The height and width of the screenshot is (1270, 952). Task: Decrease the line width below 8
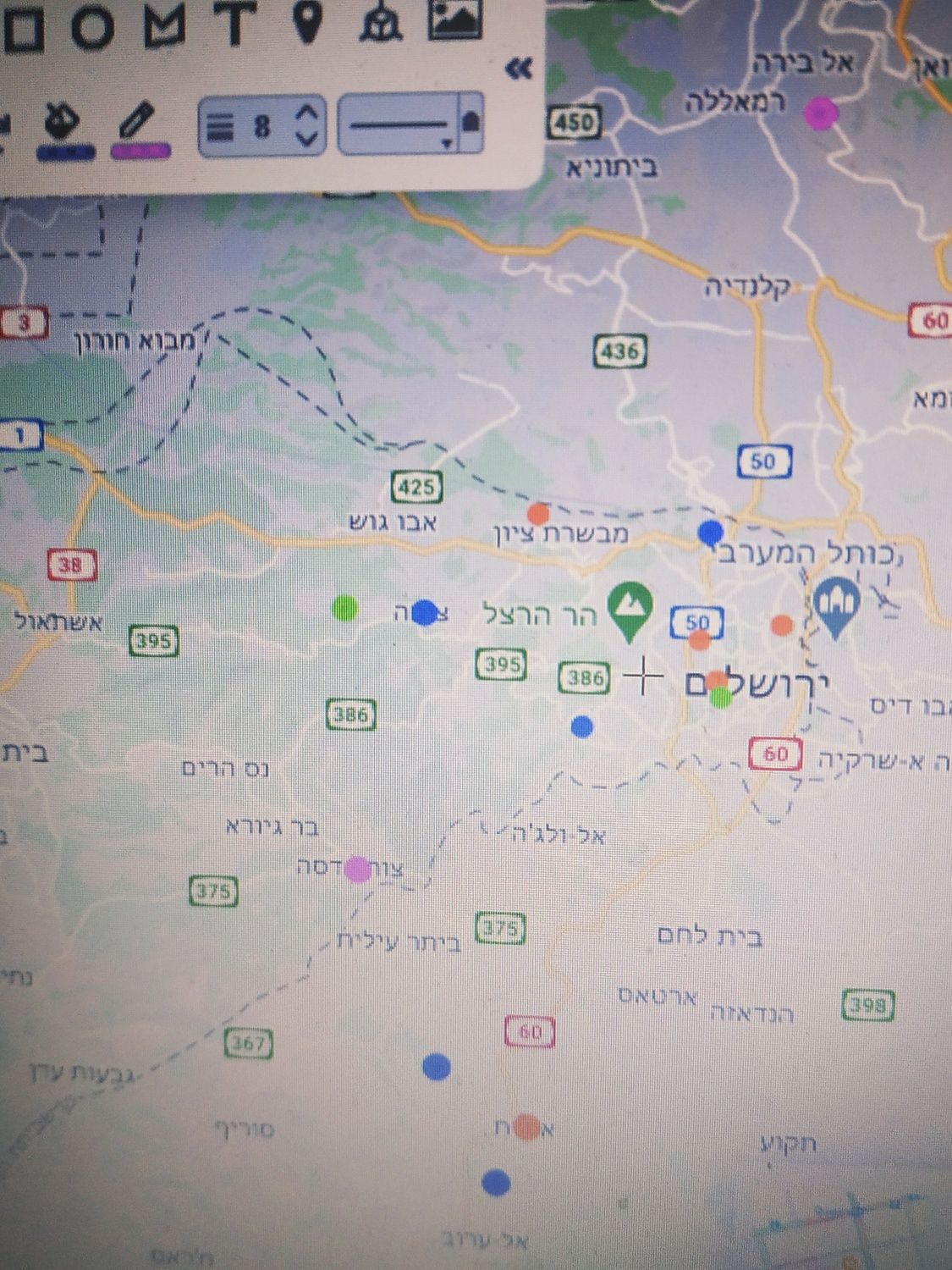308,138
